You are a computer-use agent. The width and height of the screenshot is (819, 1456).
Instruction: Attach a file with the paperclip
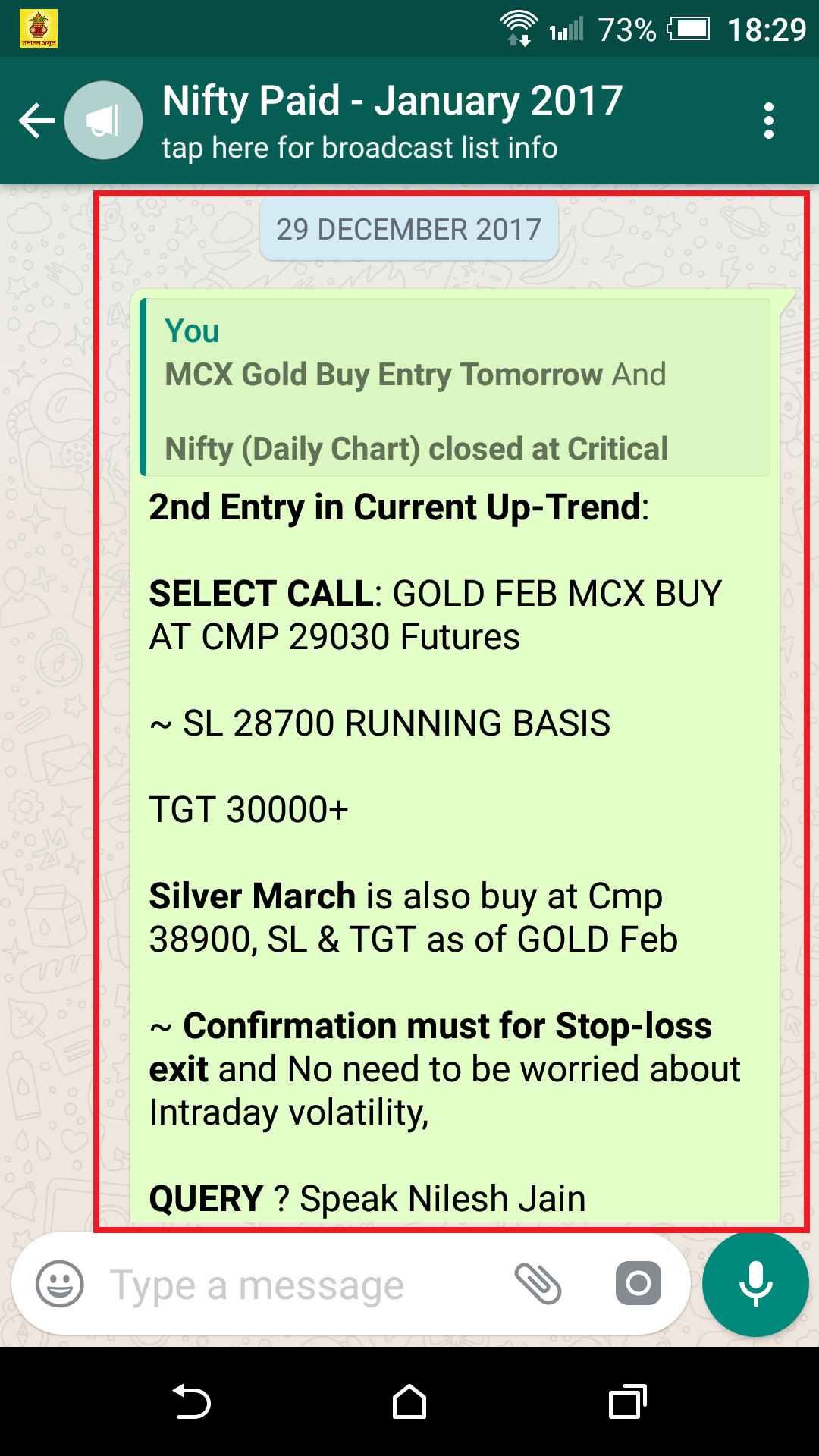[538, 1284]
